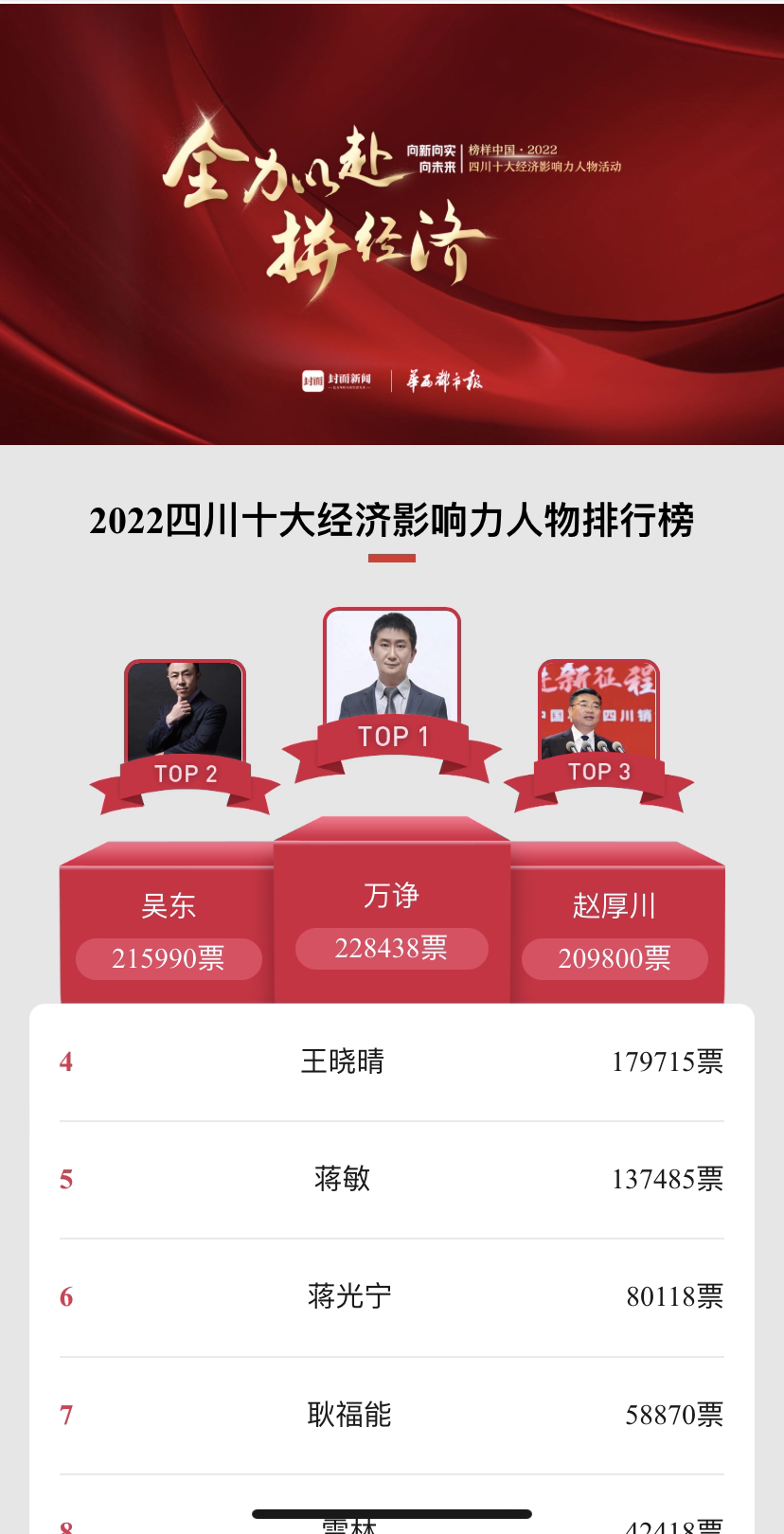Select the 蒋敏 ranking row
Screen dimensions: 784x1534
392,1180
